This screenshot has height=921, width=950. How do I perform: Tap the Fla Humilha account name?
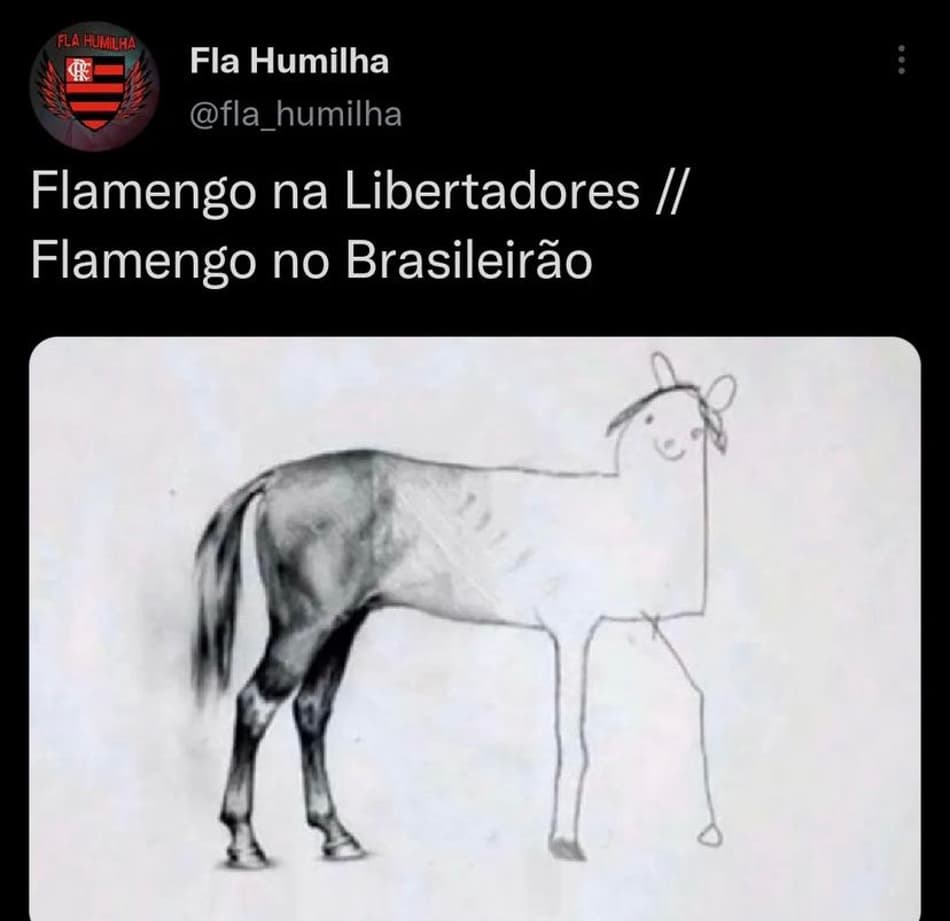tap(289, 62)
